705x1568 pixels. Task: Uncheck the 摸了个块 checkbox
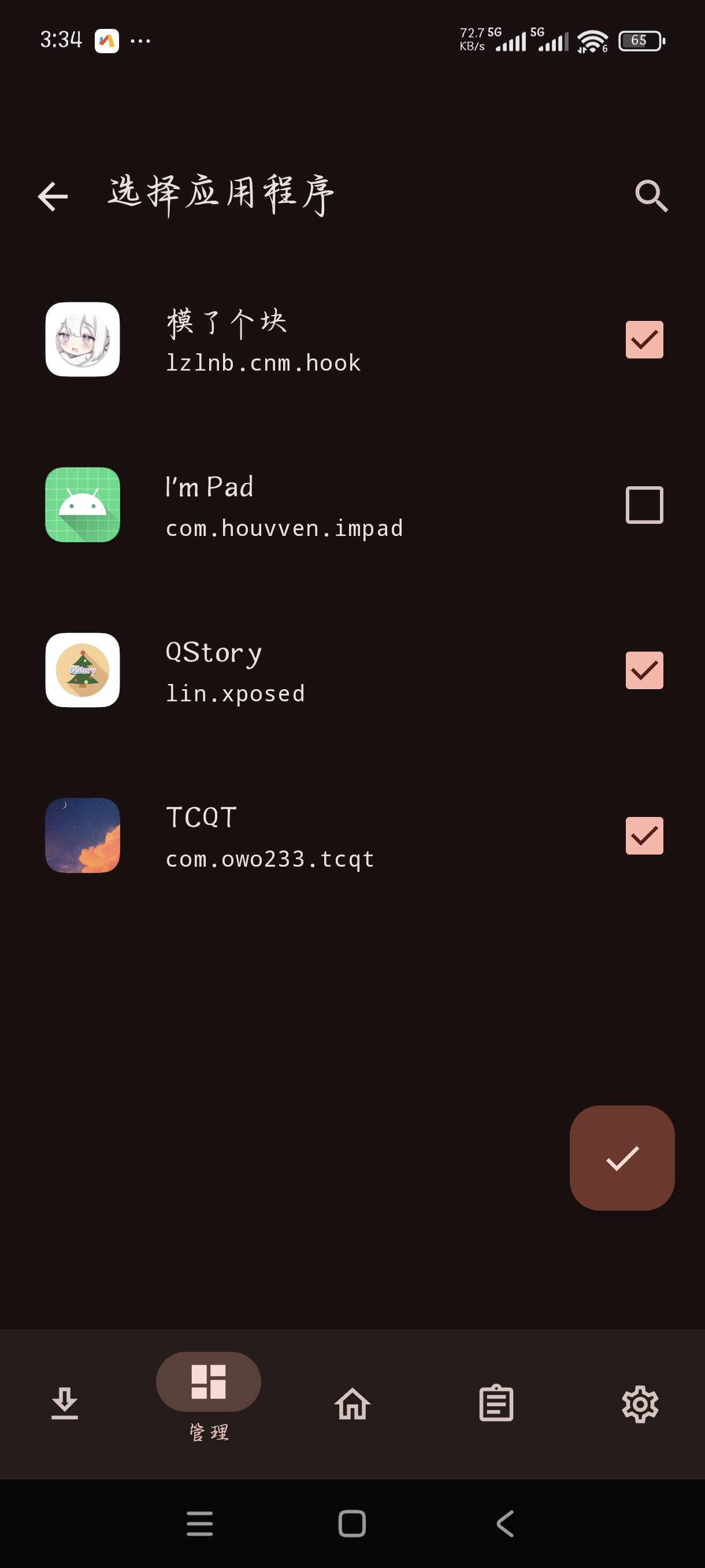[644, 339]
